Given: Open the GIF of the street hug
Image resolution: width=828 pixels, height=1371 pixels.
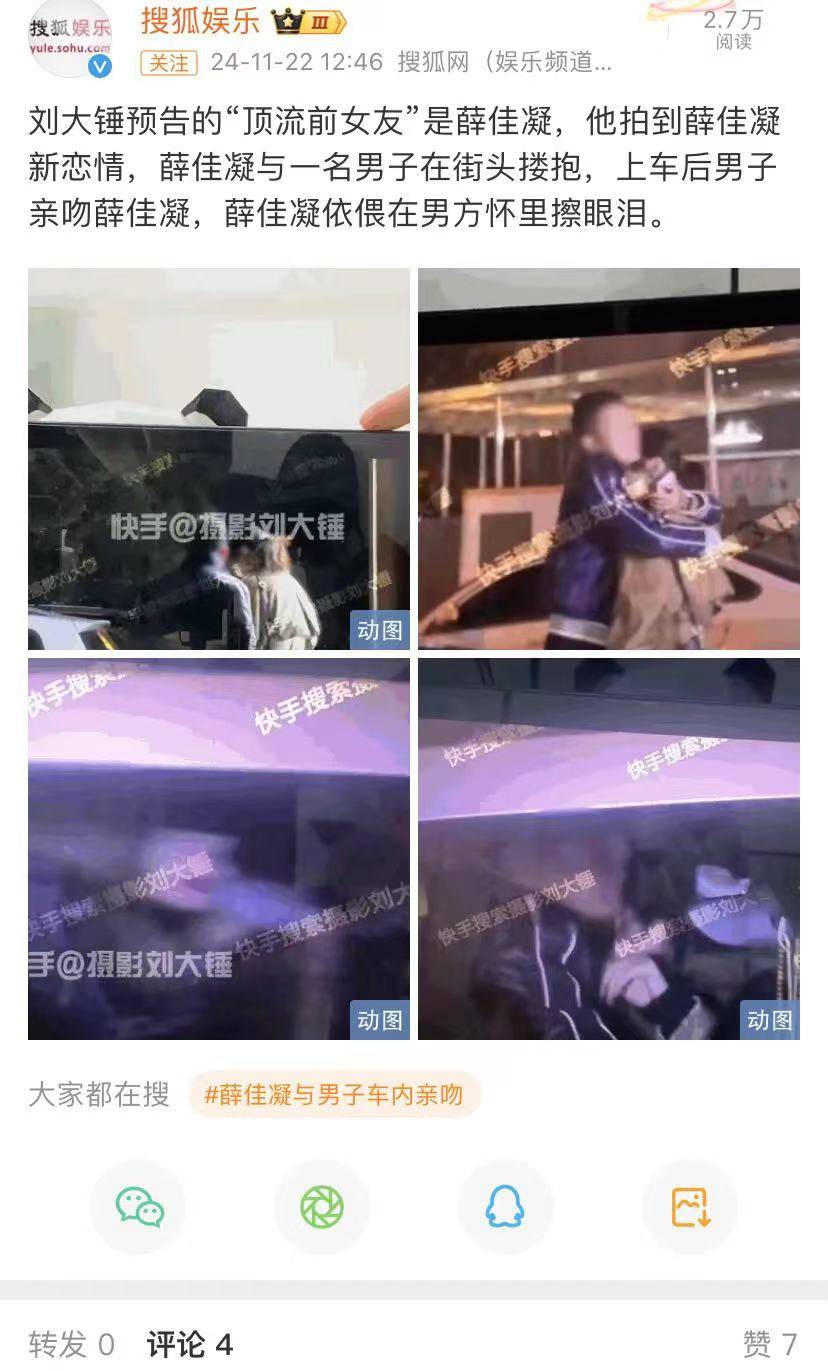Looking at the screenshot, I should point(609,459).
